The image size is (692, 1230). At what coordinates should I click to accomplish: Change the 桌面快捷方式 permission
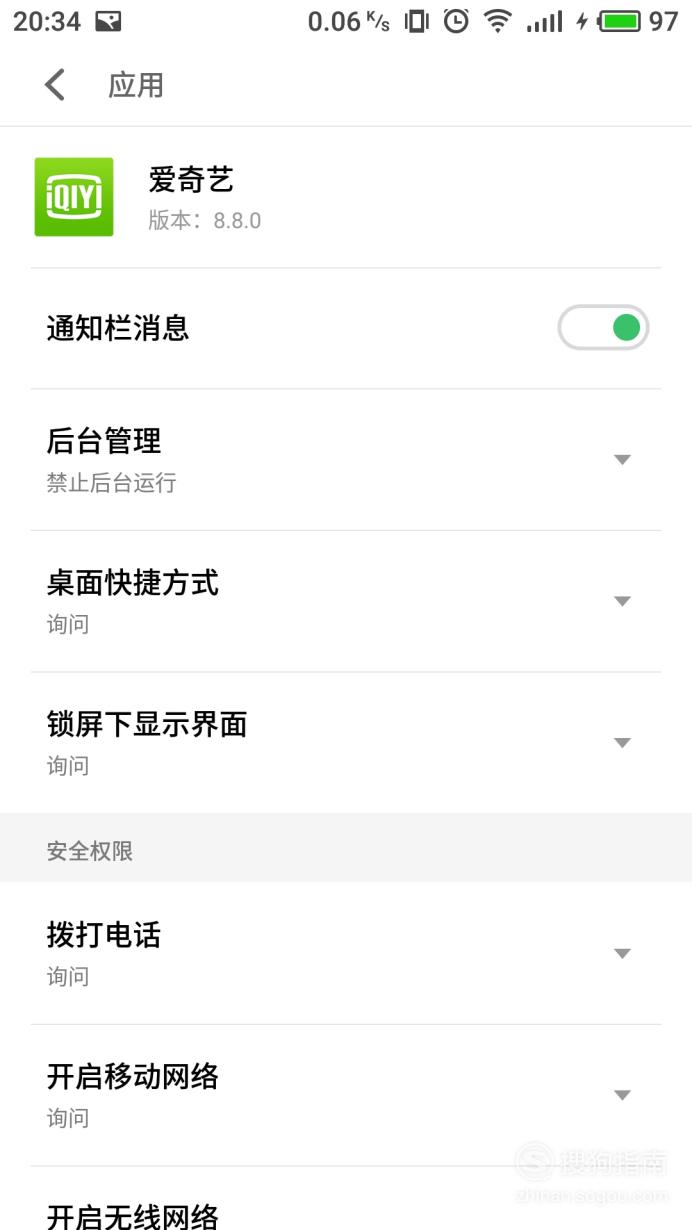pyautogui.click(x=345, y=601)
